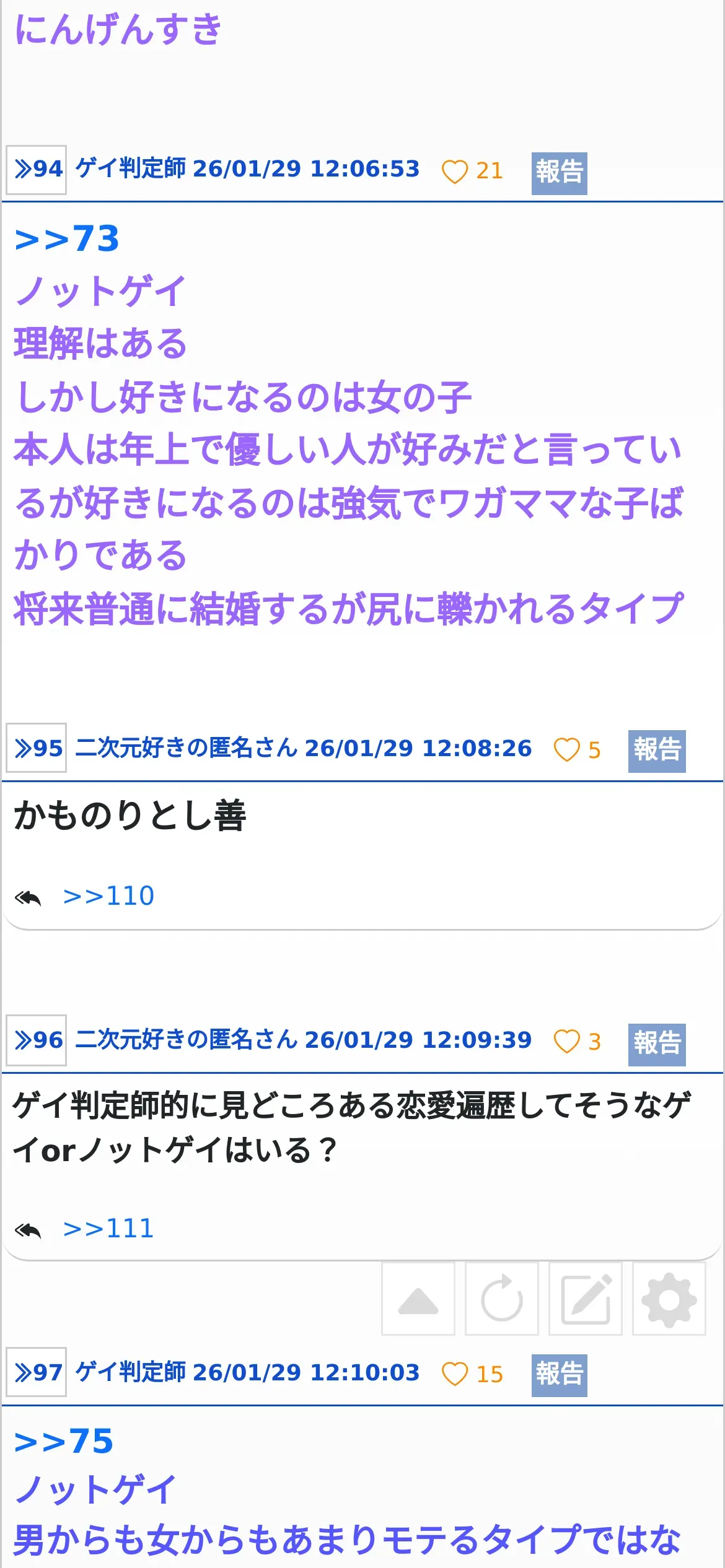Open the >>73 reference link

[66, 239]
